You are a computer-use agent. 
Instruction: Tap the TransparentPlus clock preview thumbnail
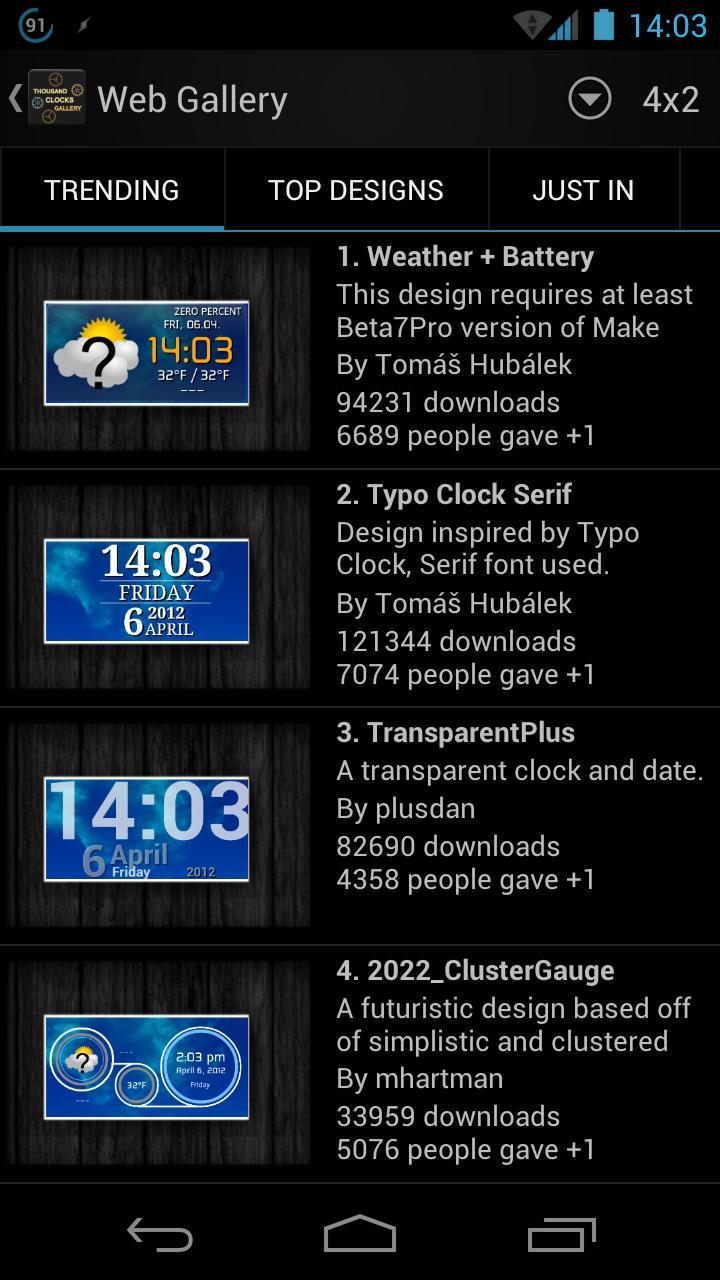click(x=146, y=828)
